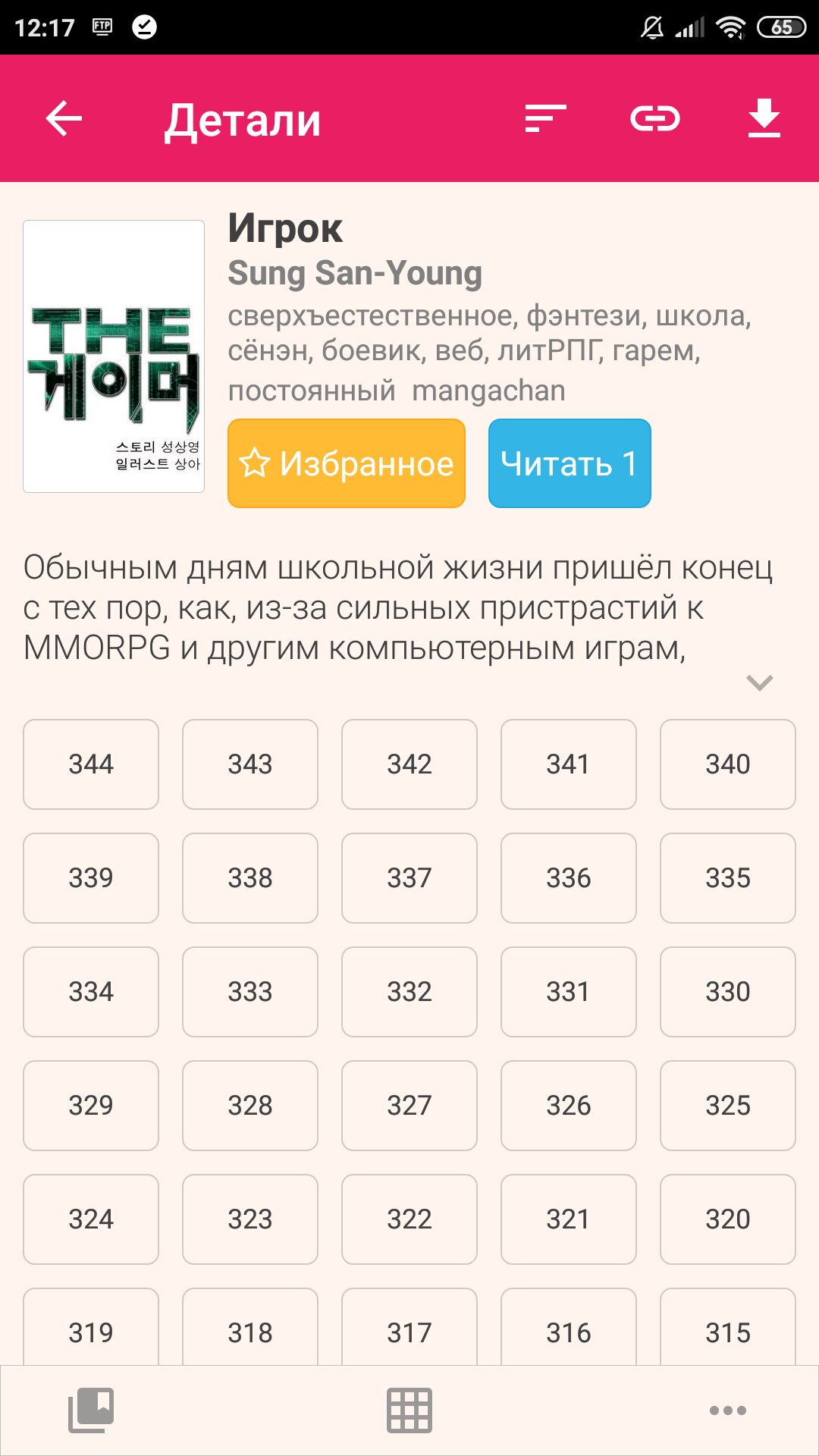Open chapter 327

(409, 1106)
